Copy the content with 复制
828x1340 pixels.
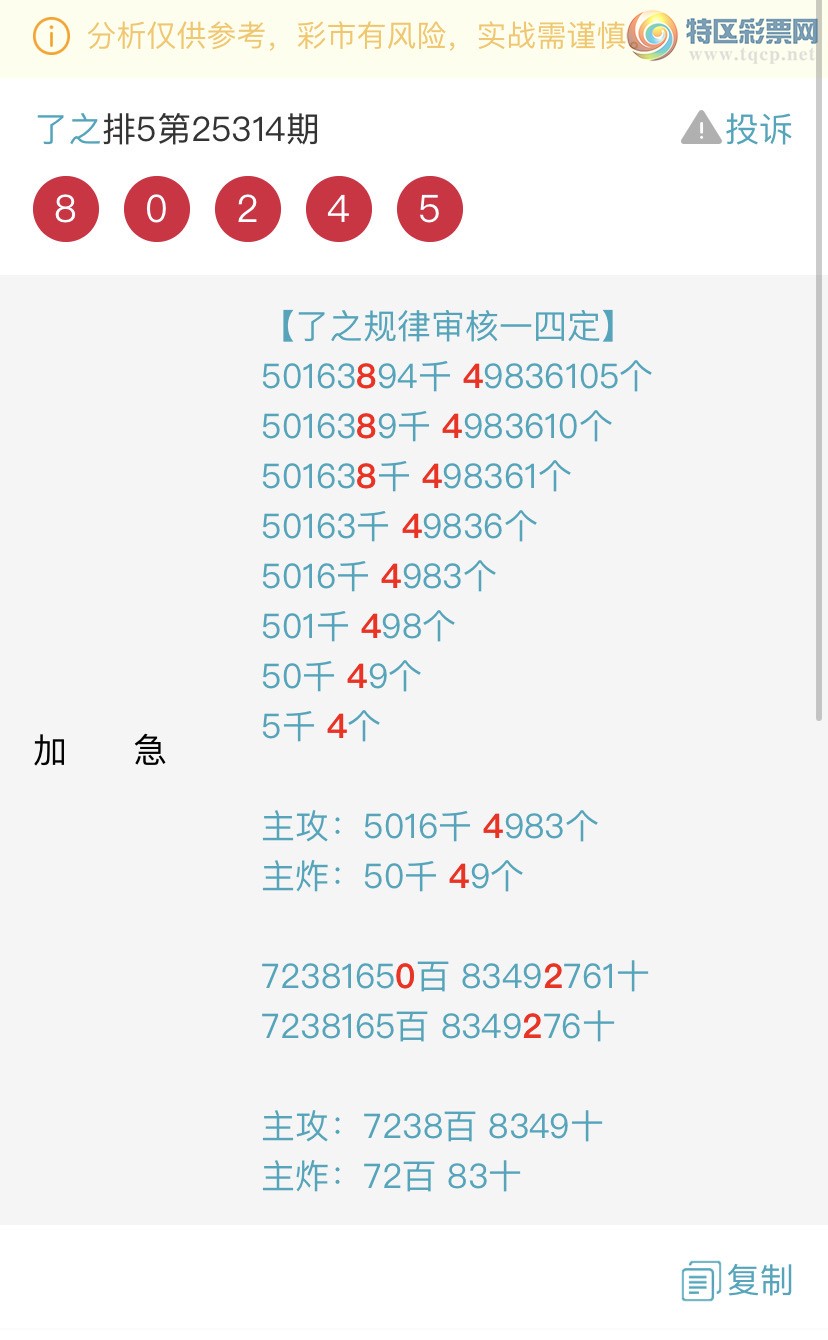click(x=738, y=1281)
